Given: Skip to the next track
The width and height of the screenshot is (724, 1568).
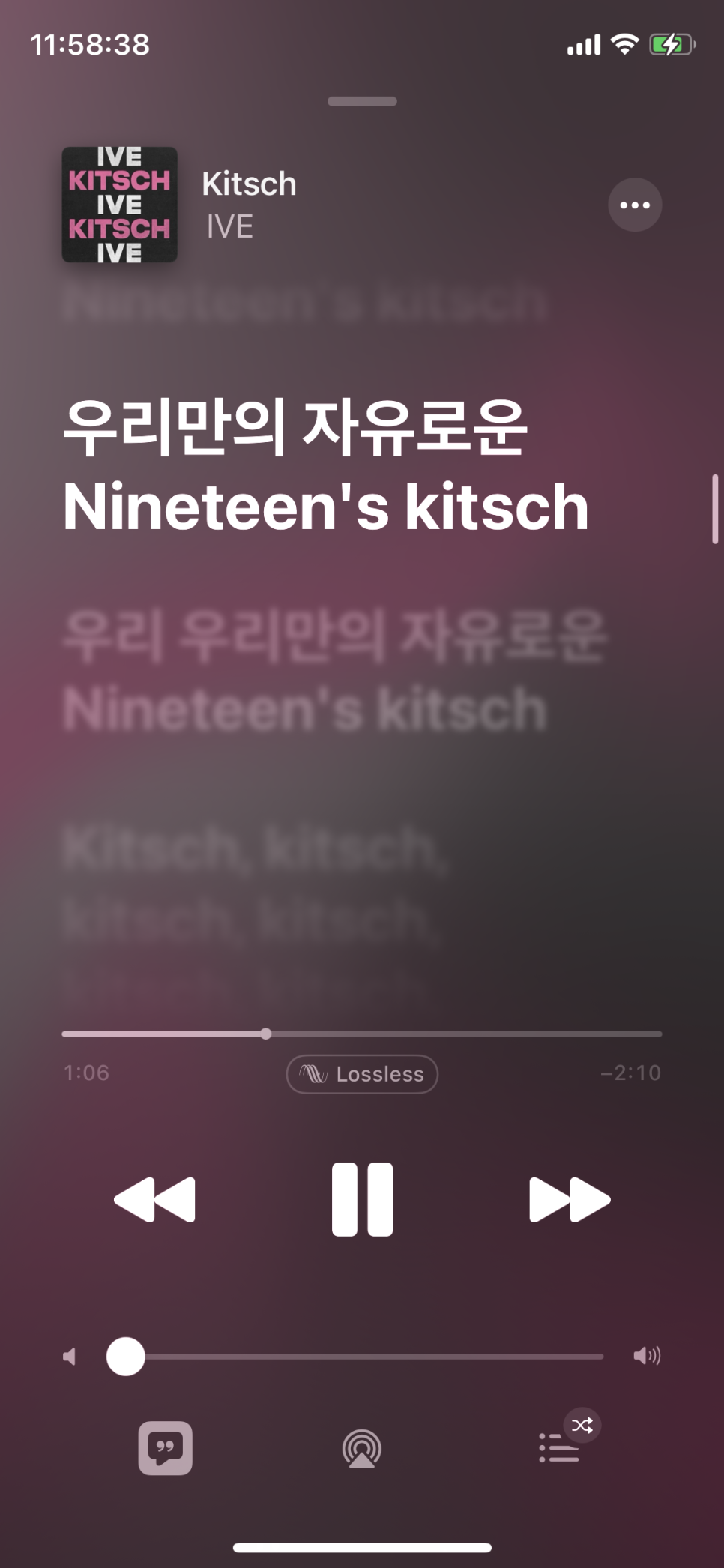Looking at the screenshot, I should click(570, 1199).
